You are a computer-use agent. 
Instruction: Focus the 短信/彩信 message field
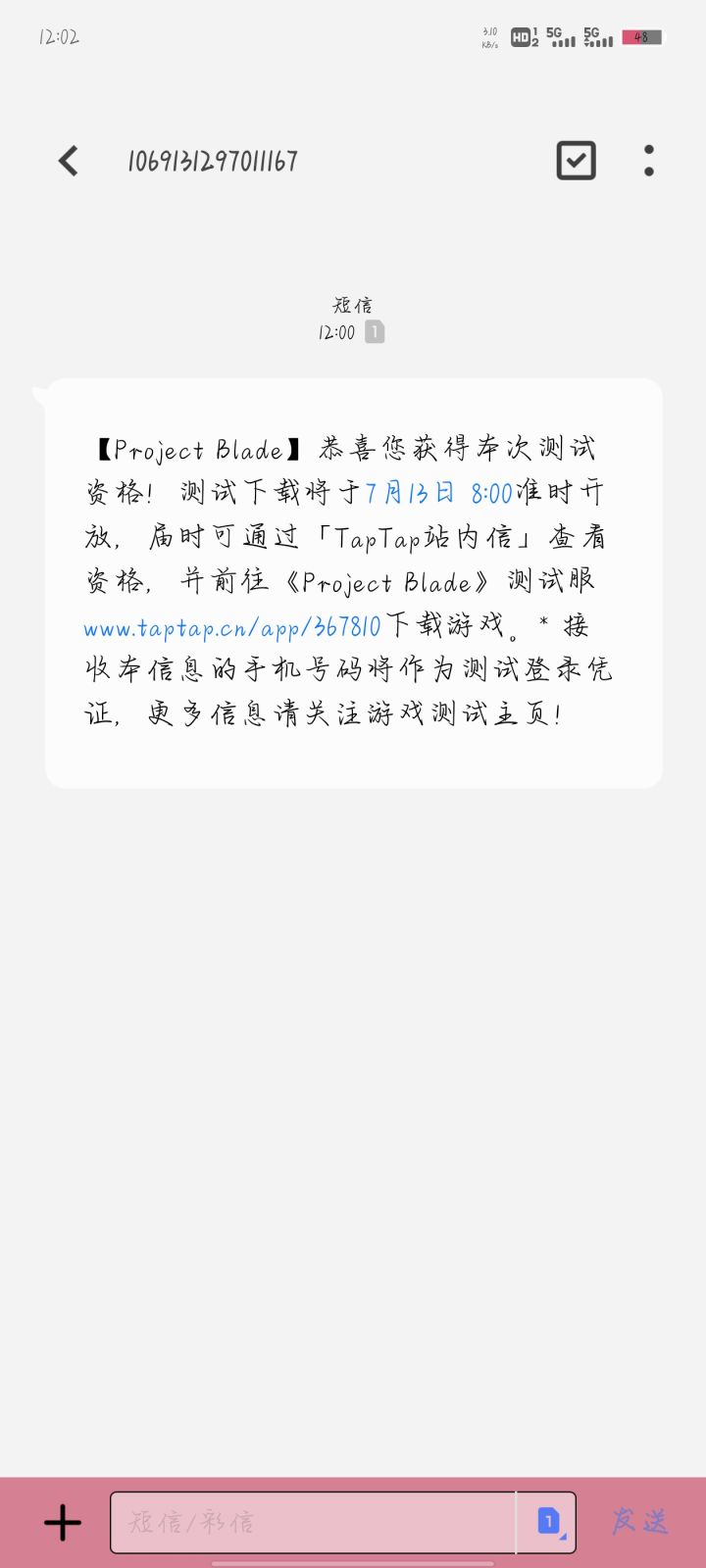point(314,1522)
